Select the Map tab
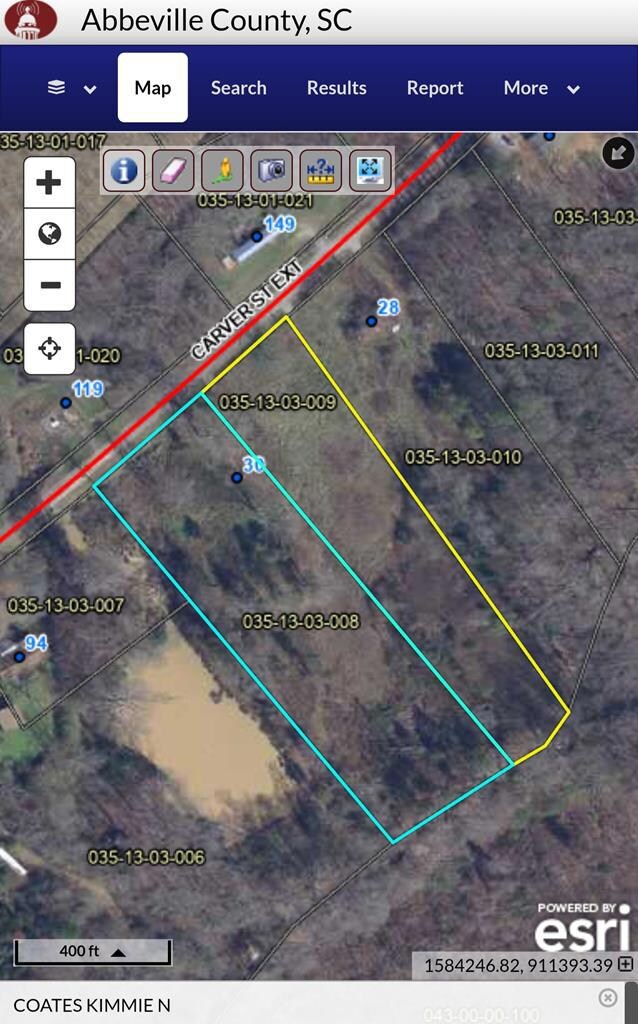This screenshot has width=638, height=1024. pyautogui.click(x=152, y=88)
